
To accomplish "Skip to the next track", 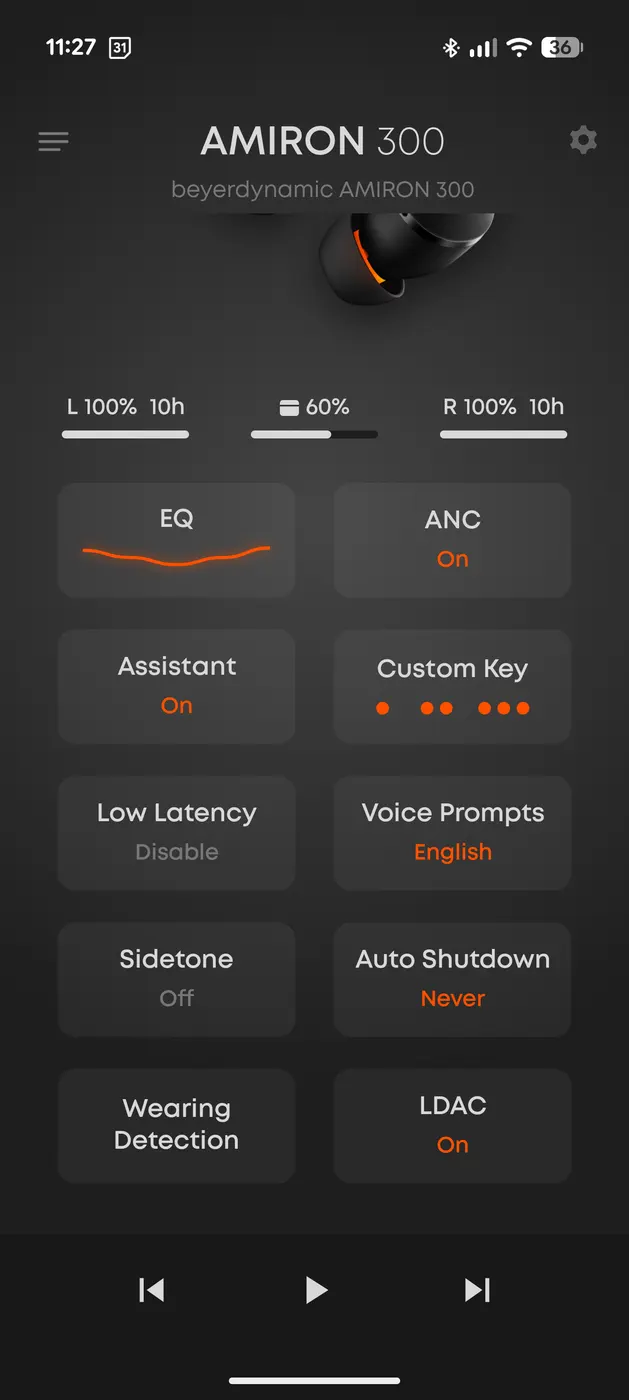I will (x=477, y=1290).
